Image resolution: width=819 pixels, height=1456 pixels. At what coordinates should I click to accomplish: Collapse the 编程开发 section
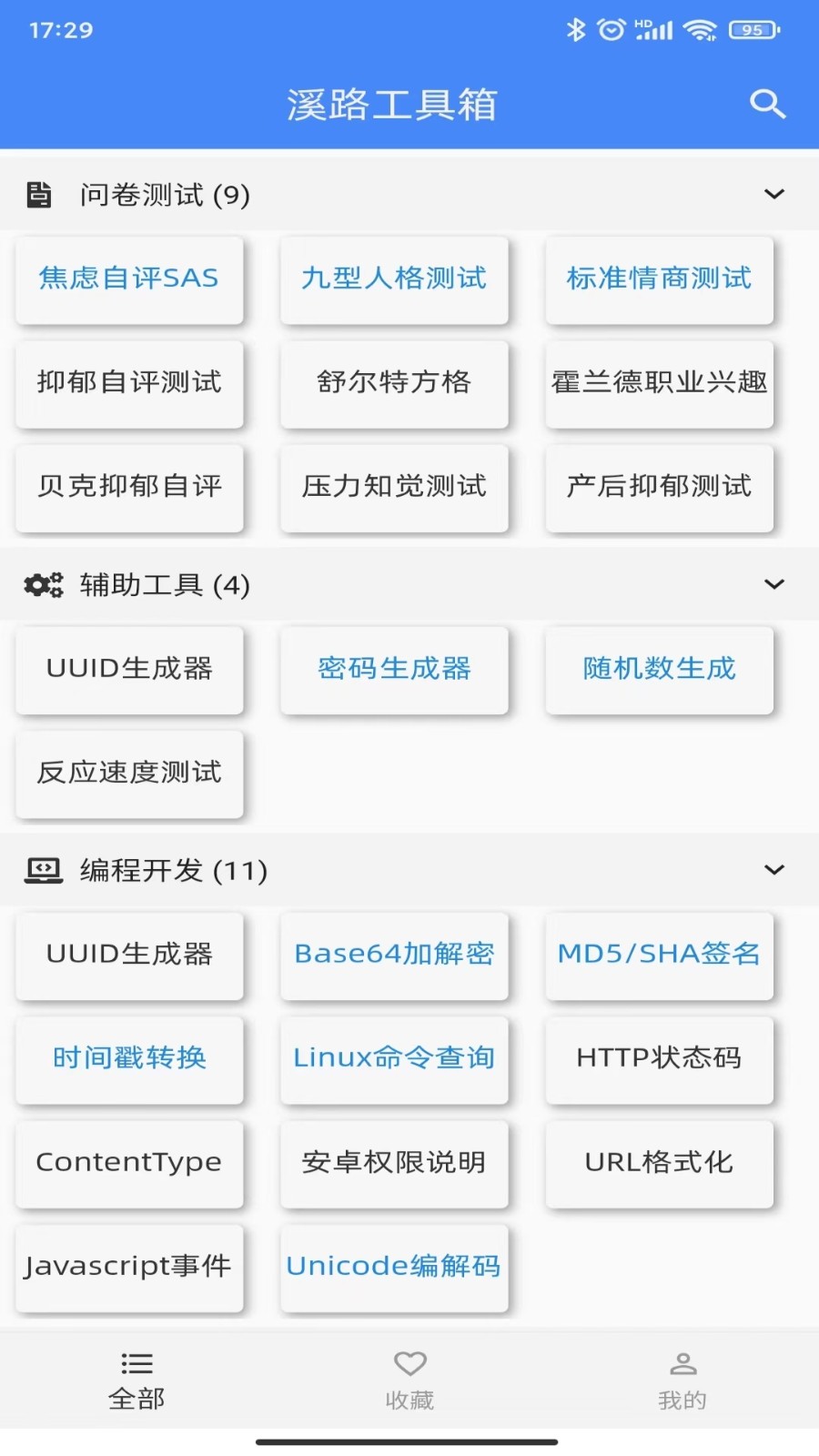[773, 870]
